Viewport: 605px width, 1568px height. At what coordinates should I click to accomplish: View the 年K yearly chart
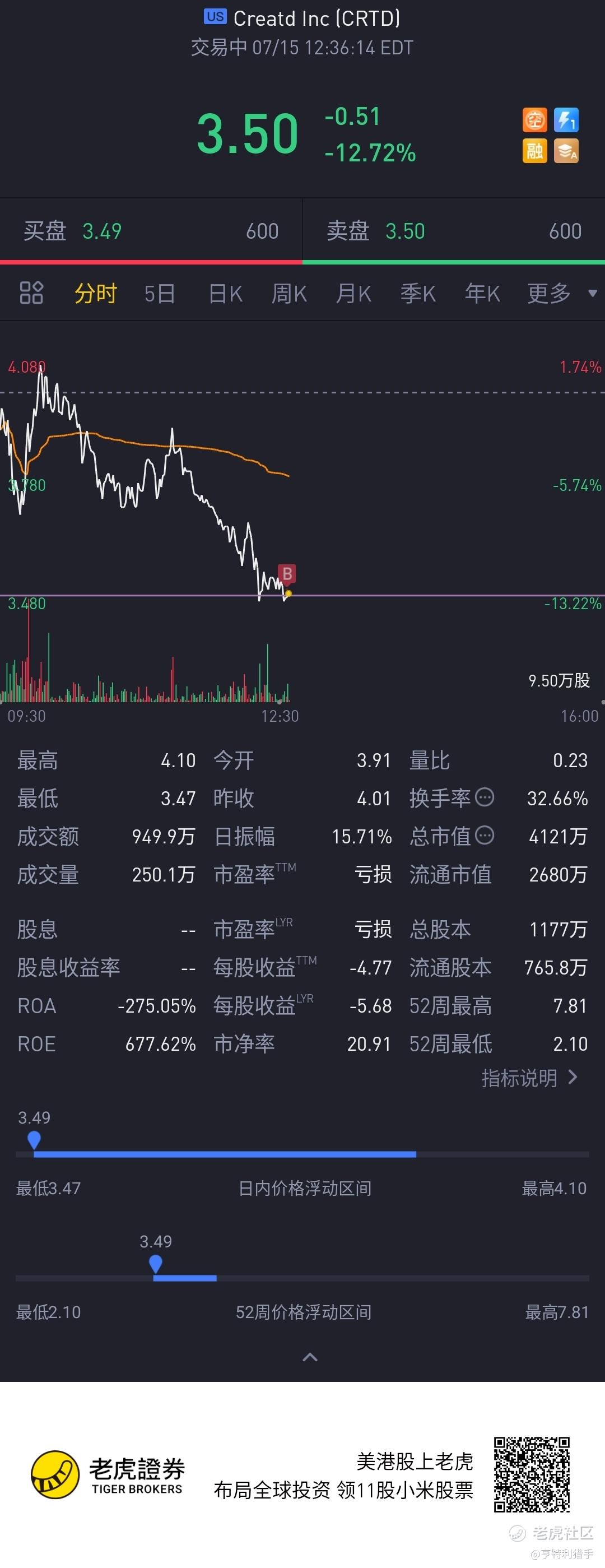(483, 294)
